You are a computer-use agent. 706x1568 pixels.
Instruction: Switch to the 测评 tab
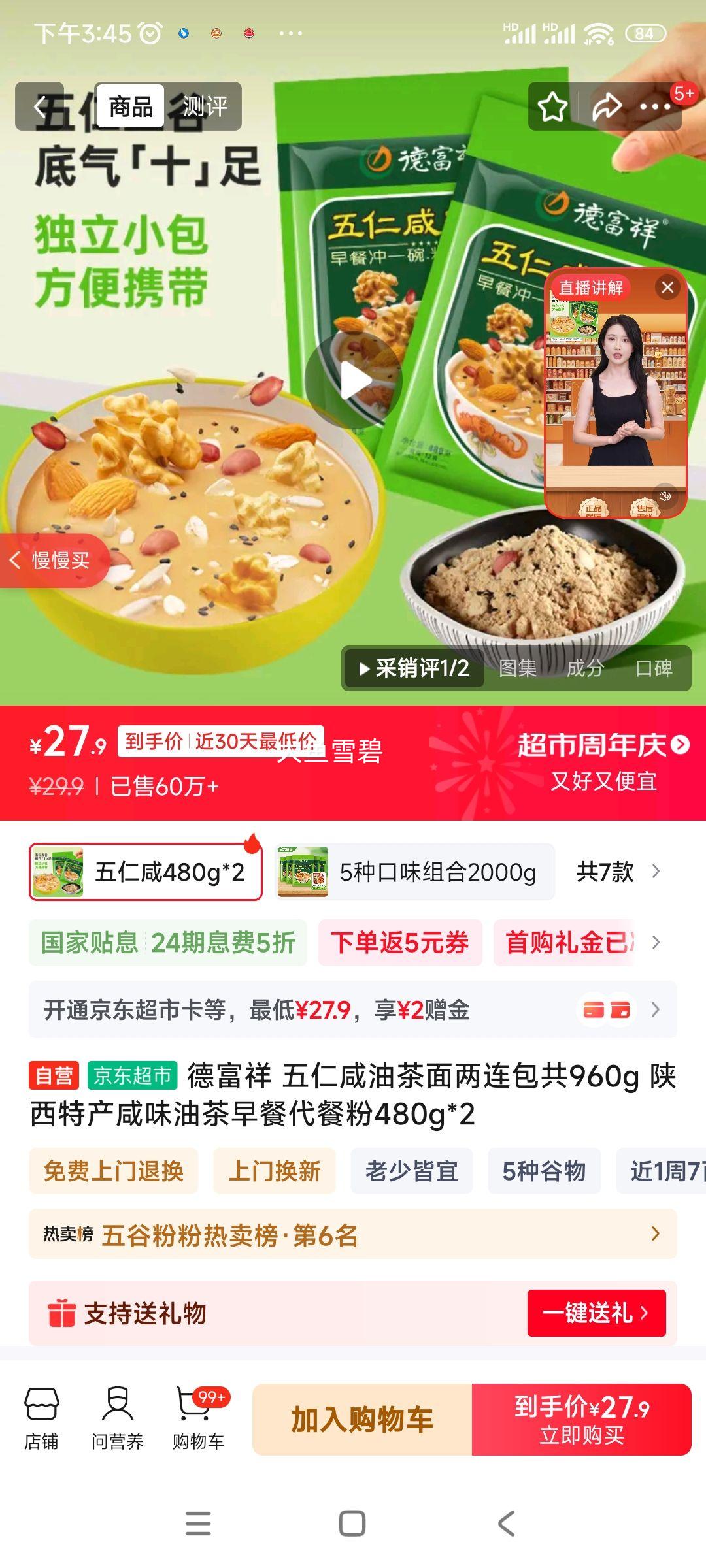[x=206, y=105]
